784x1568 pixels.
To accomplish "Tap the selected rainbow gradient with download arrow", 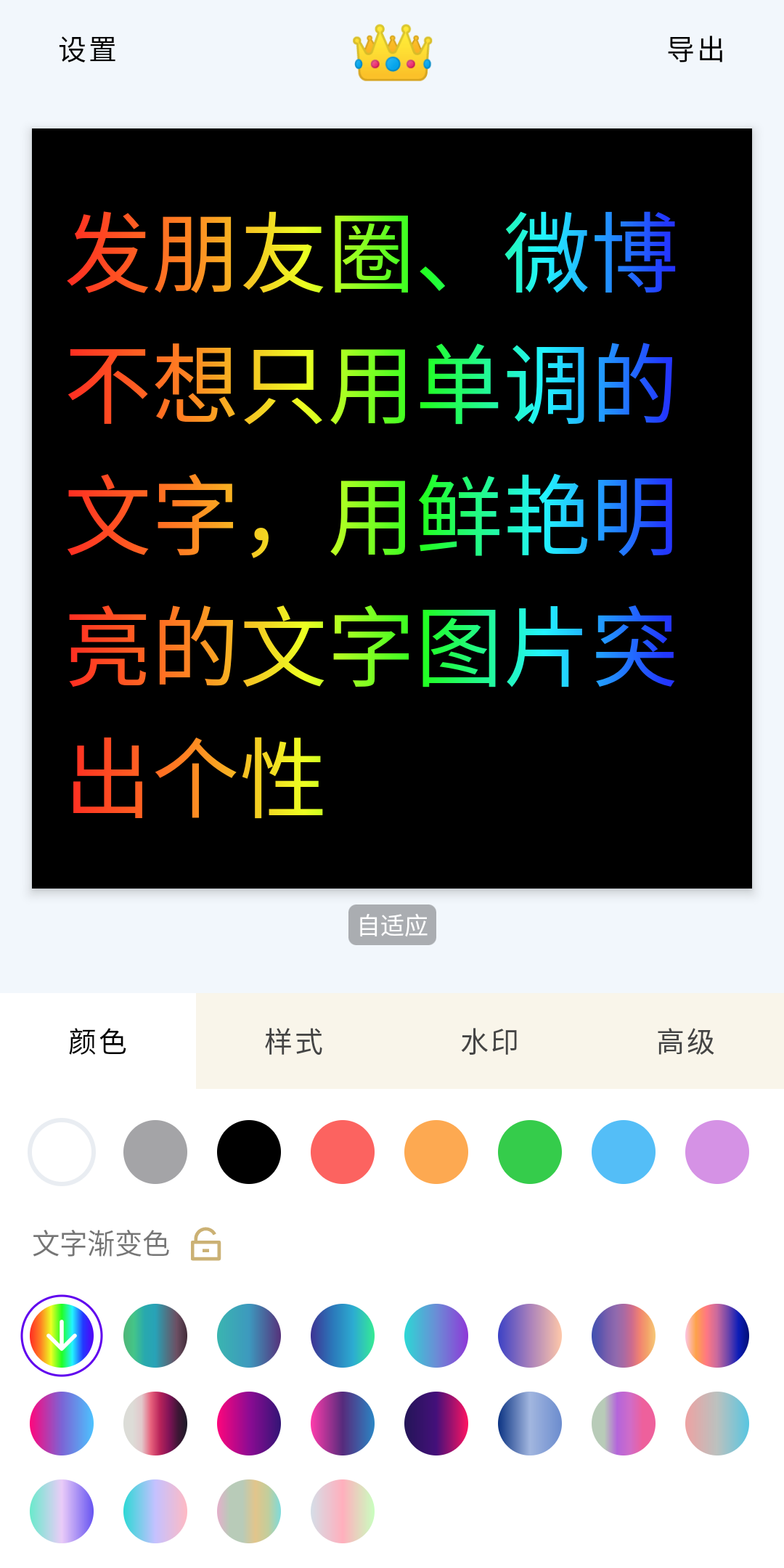I will point(62,1336).
